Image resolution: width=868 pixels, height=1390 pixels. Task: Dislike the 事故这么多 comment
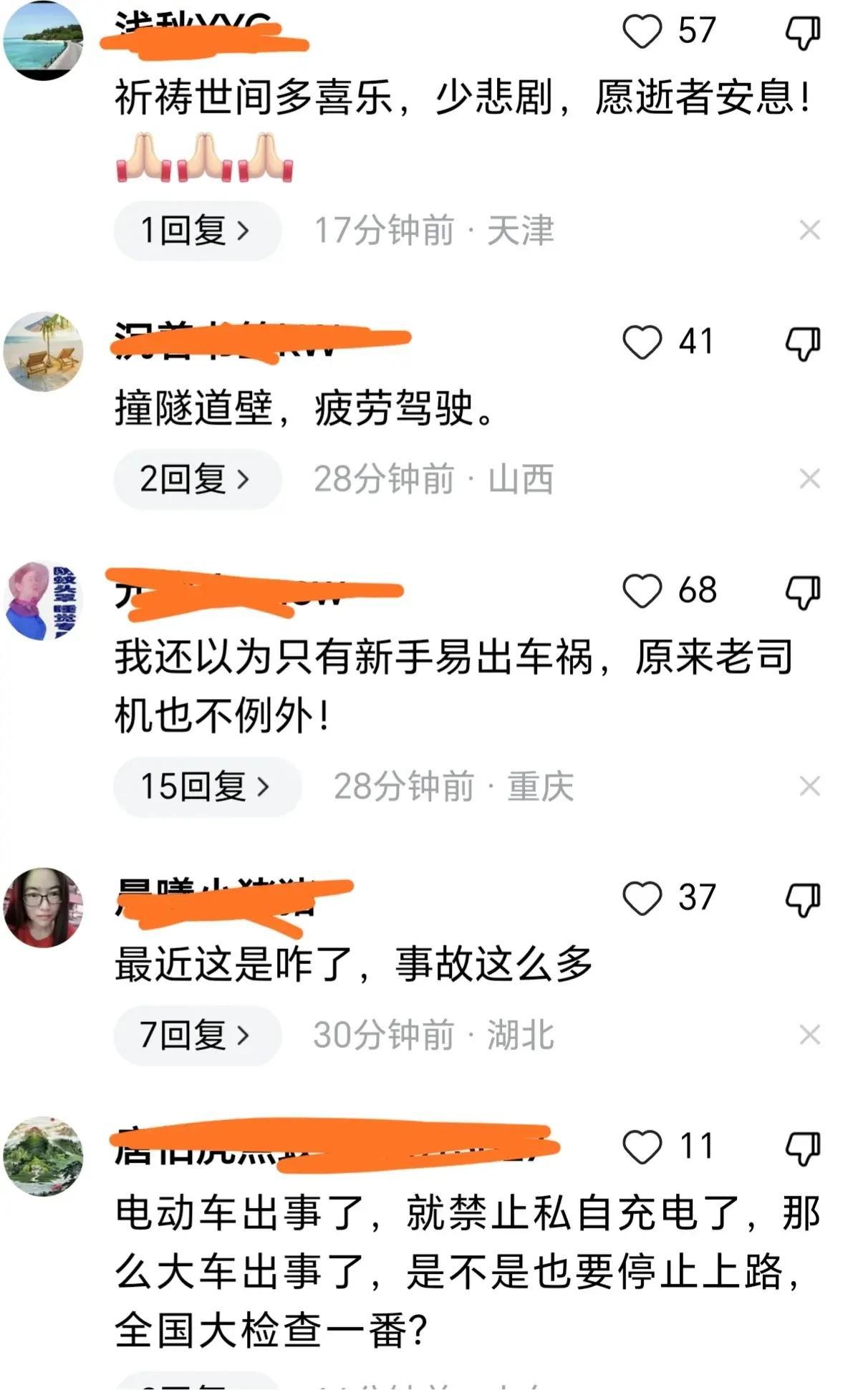point(803,900)
